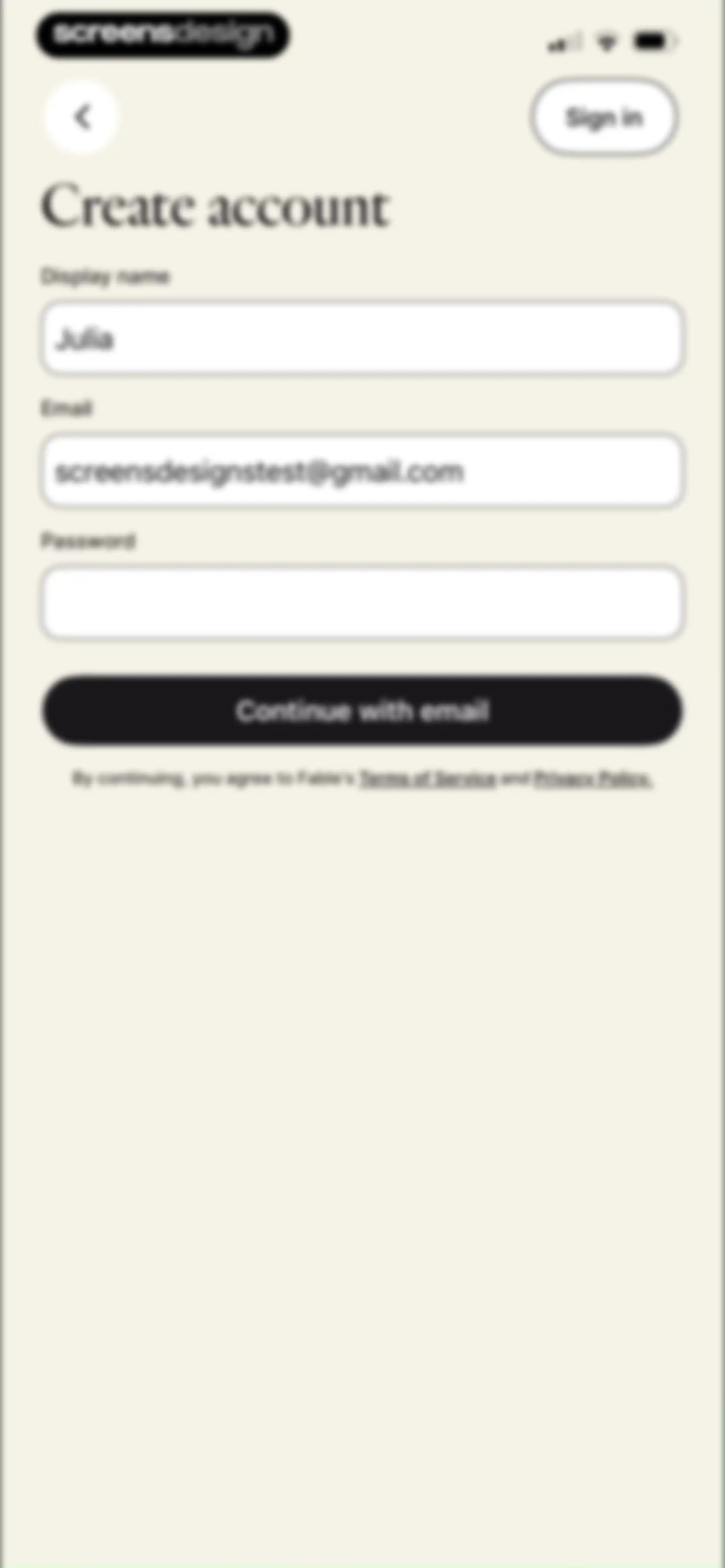Image resolution: width=725 pixels, height=1568 pixels.
Task: Open the Sign in page
Action: click(604, 117)
